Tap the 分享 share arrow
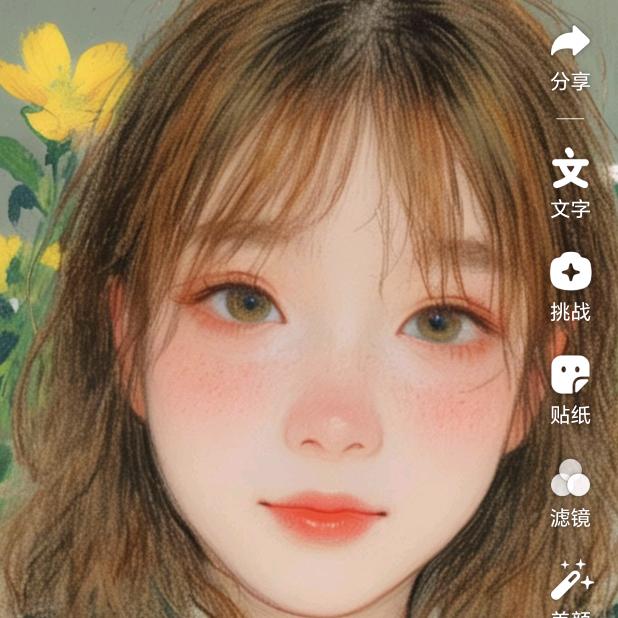The image size is (618, 618). (570, 43)
